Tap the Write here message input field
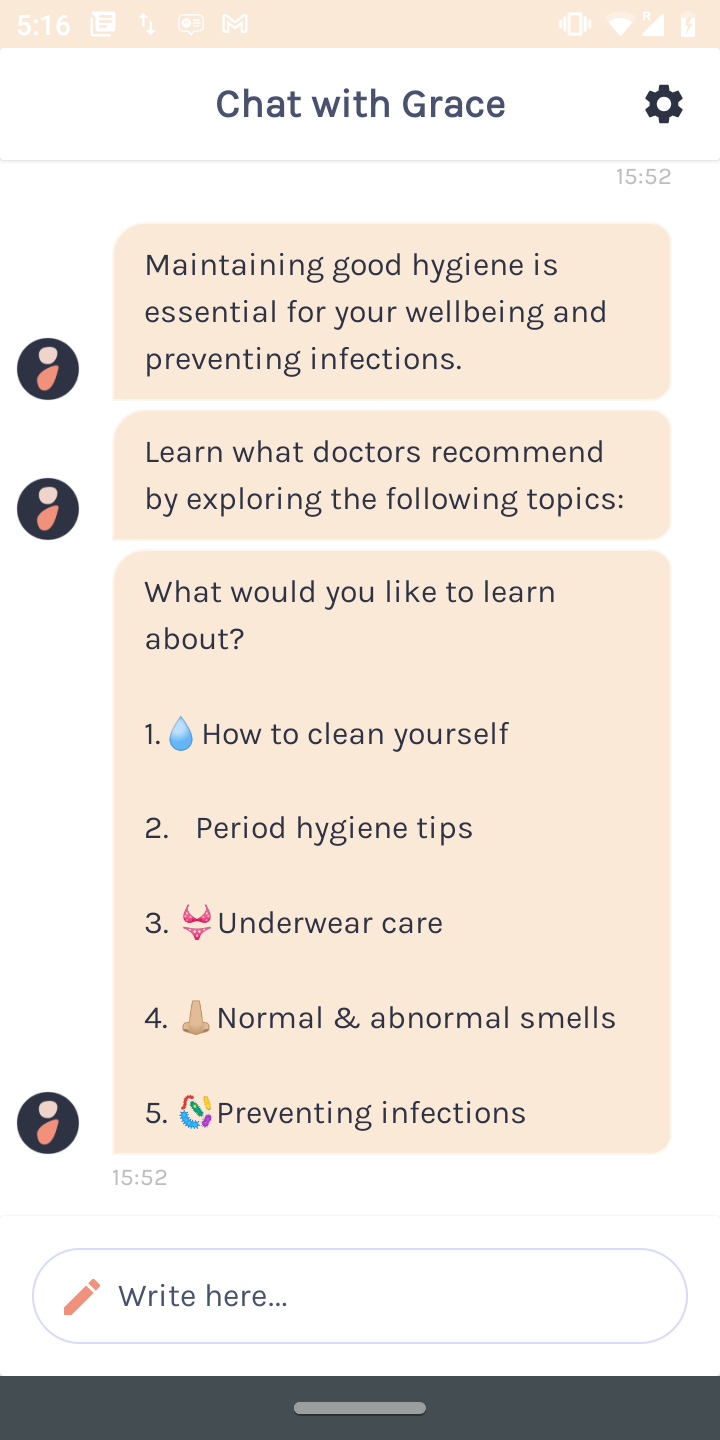Viewport: 720px width, 1440px height. [x=360, y=1295]
